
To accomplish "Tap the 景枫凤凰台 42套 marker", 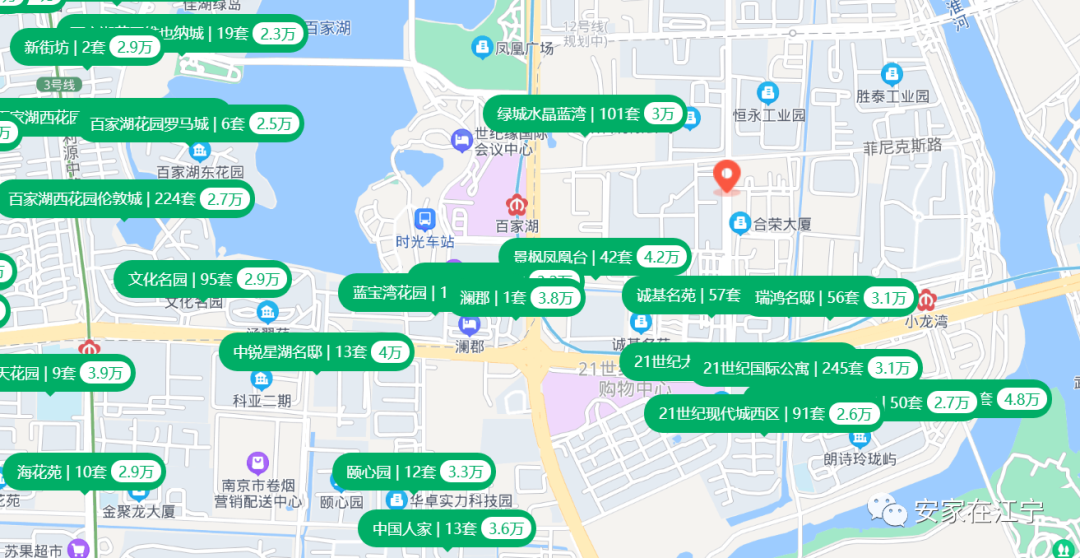I will click(x=595, y=257).
